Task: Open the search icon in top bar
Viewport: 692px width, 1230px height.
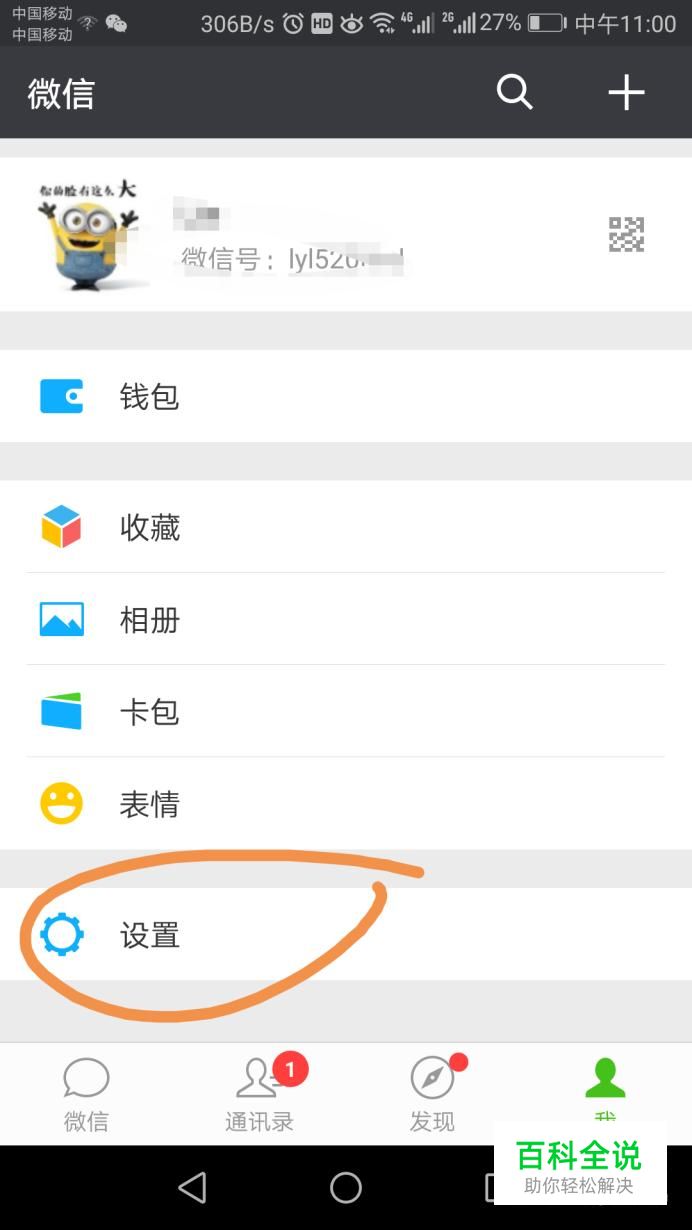Action: 515,93
